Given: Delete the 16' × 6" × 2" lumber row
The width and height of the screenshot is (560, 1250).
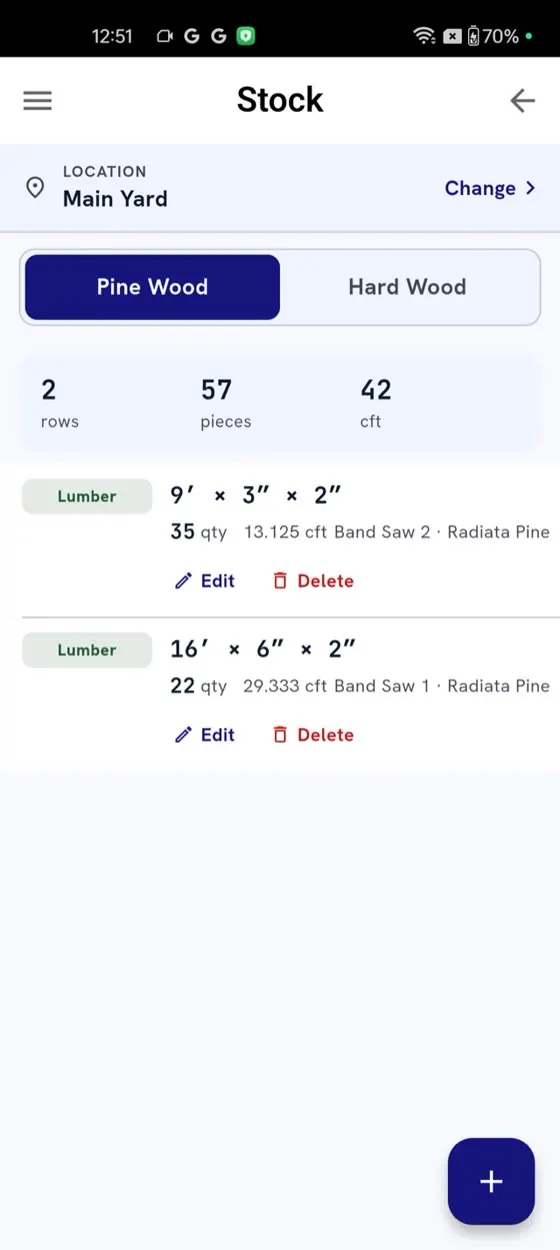Looking at the screenshot, I should pyautogui.click(x=313, y=735).
